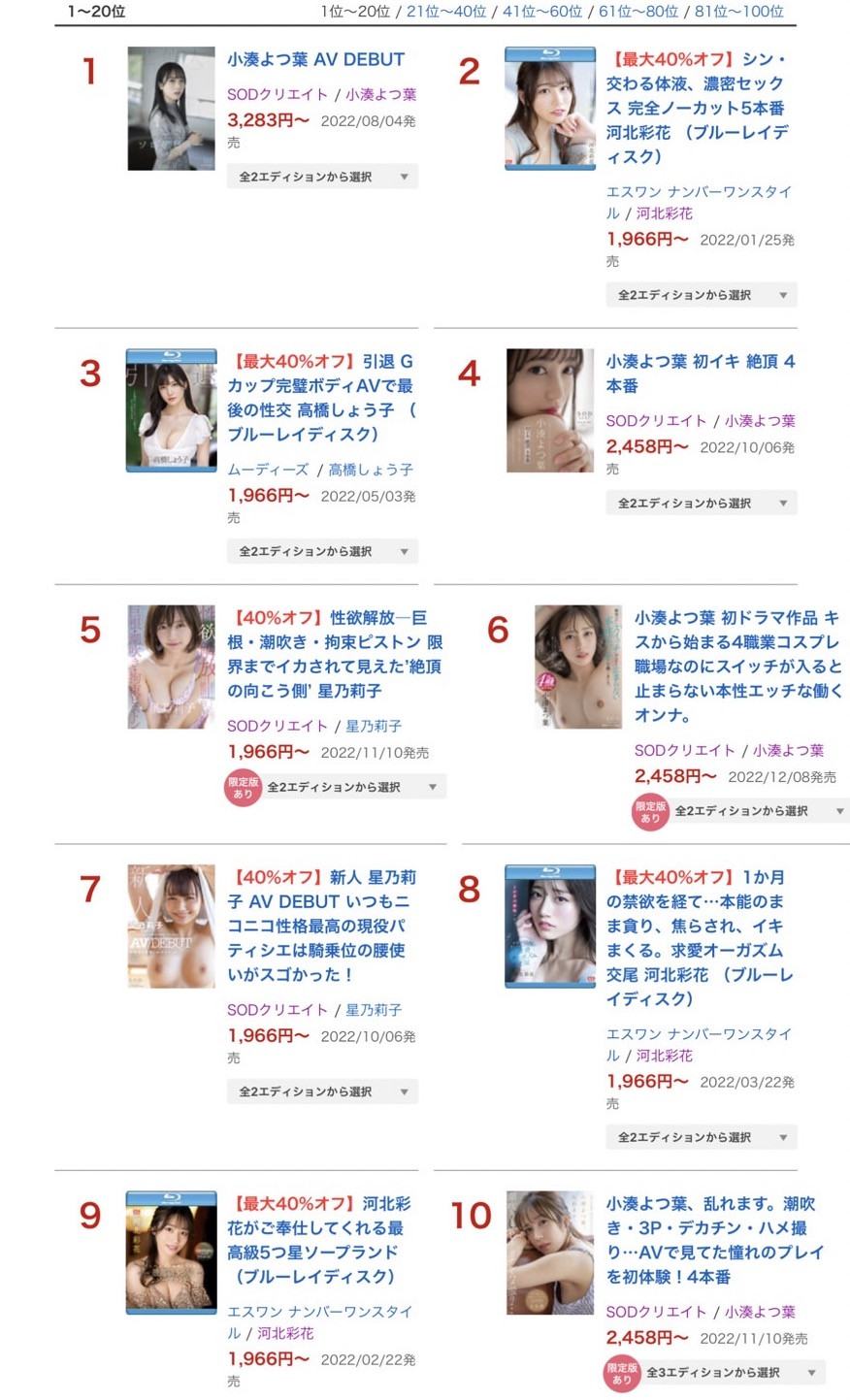Screen dimensions: 850x1400
Task: Expand the edition selector for rank 2
Action: coord(702,295)
